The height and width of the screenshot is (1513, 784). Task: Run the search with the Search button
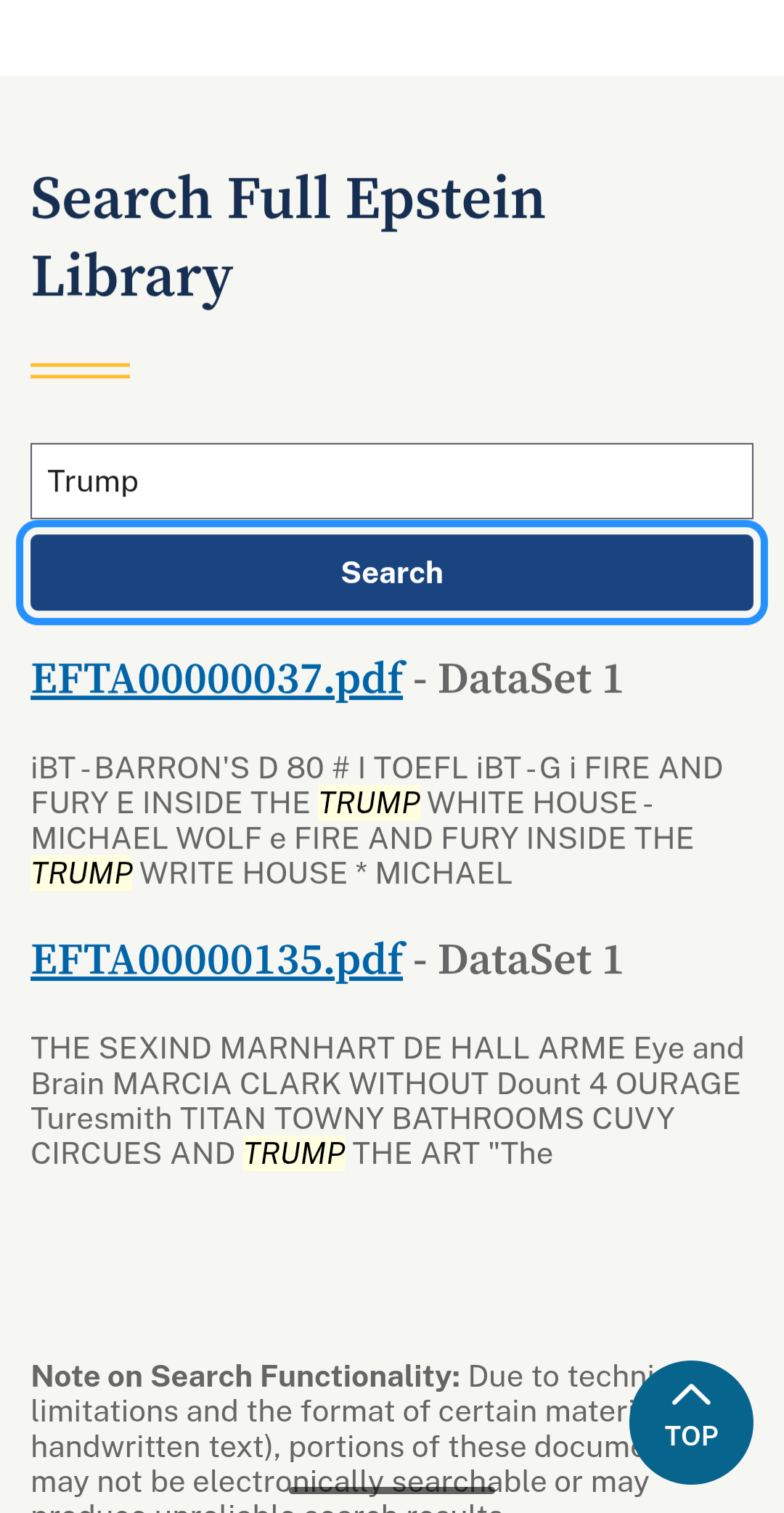[392, 573]
